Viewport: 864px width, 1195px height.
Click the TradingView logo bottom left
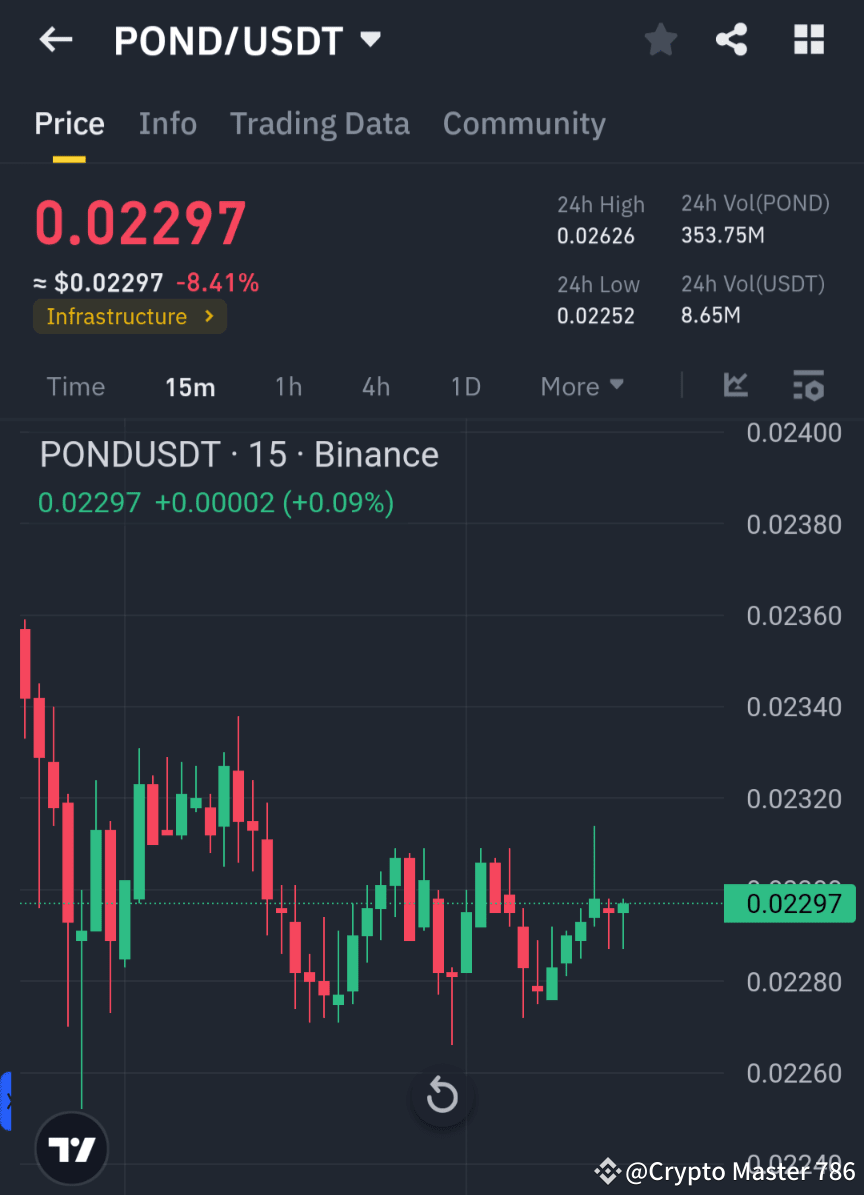pyautogui.click(x=70, y=1147)
